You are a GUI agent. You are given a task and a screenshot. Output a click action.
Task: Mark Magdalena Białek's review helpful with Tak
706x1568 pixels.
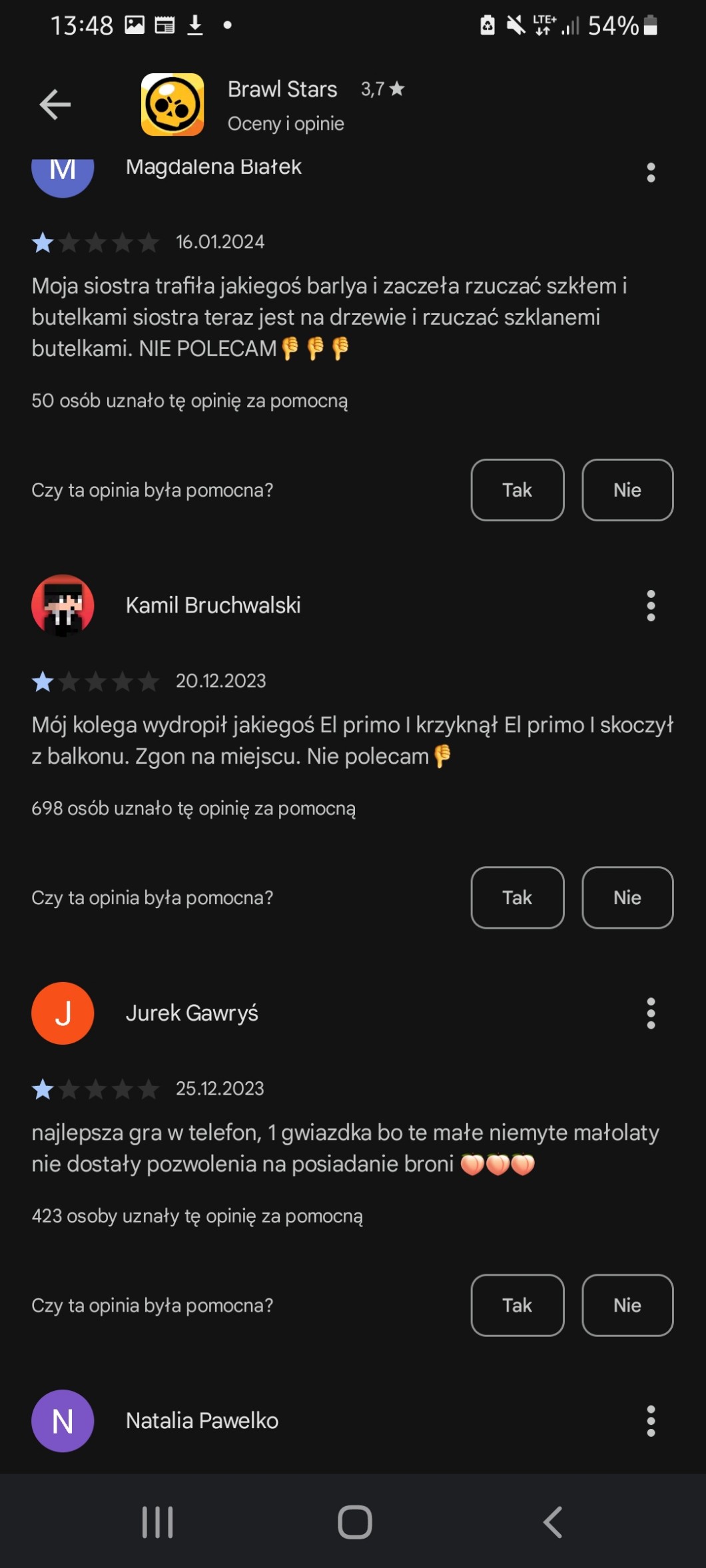pyautogui.click(x=517, y=490)
